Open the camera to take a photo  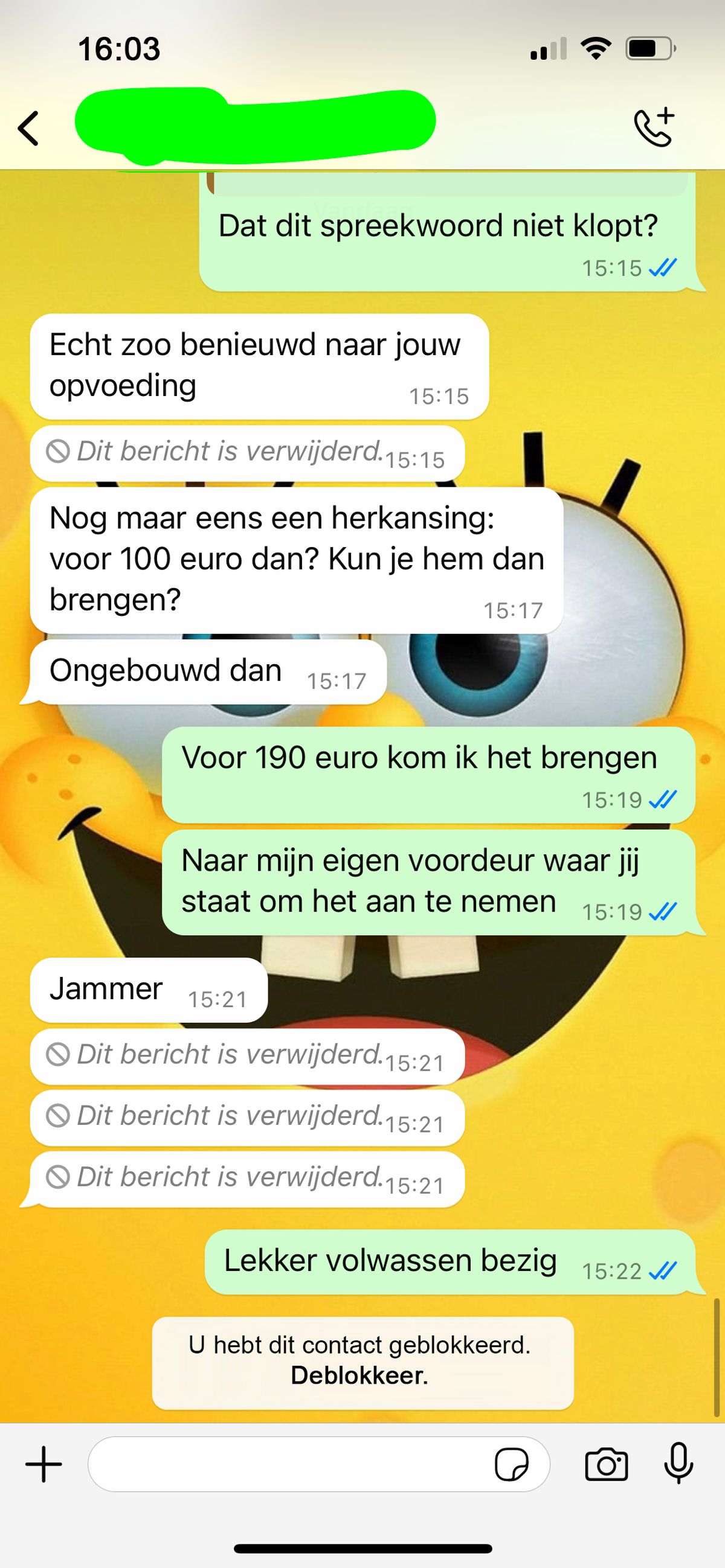coord(605,1464)
